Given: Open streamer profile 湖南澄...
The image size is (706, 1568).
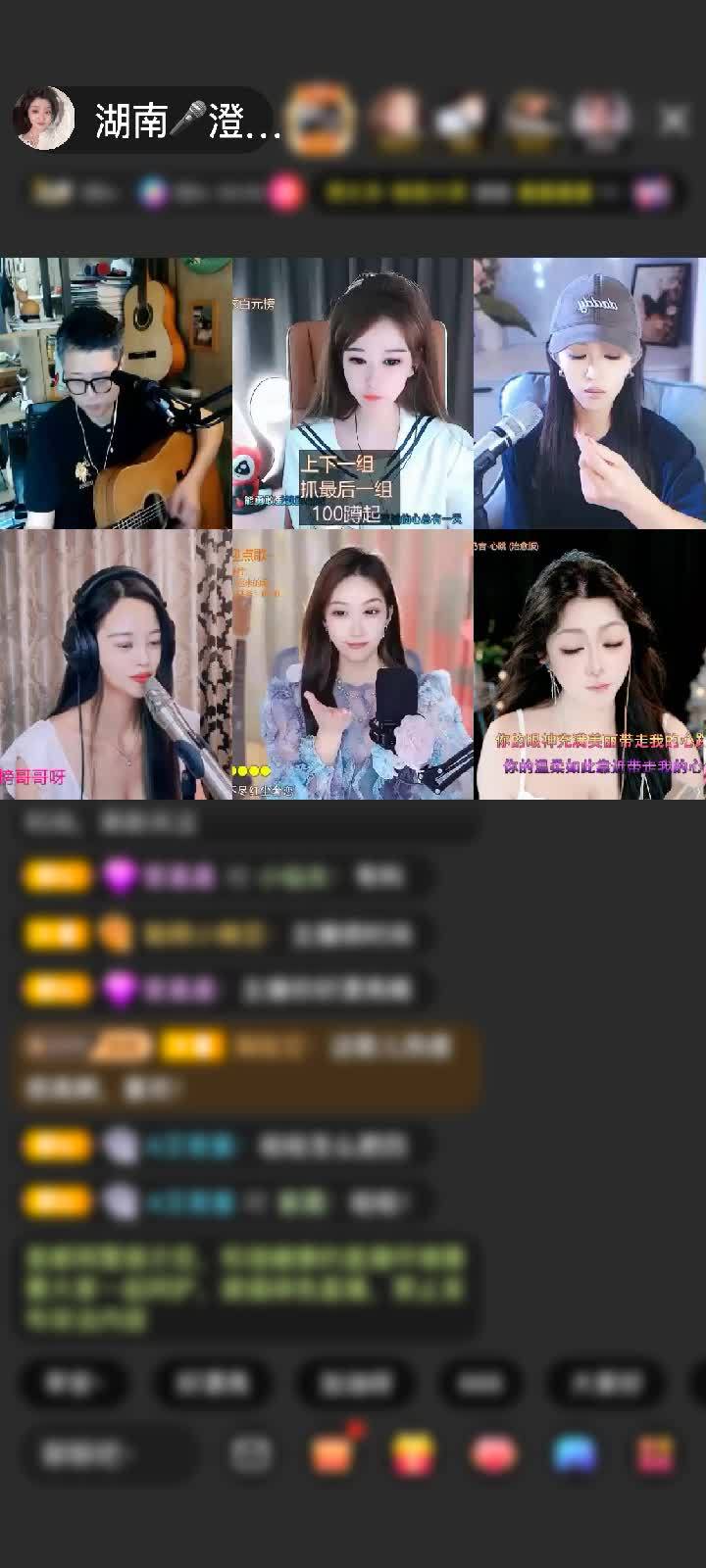Looking at the screenshot, I should 147,121.
